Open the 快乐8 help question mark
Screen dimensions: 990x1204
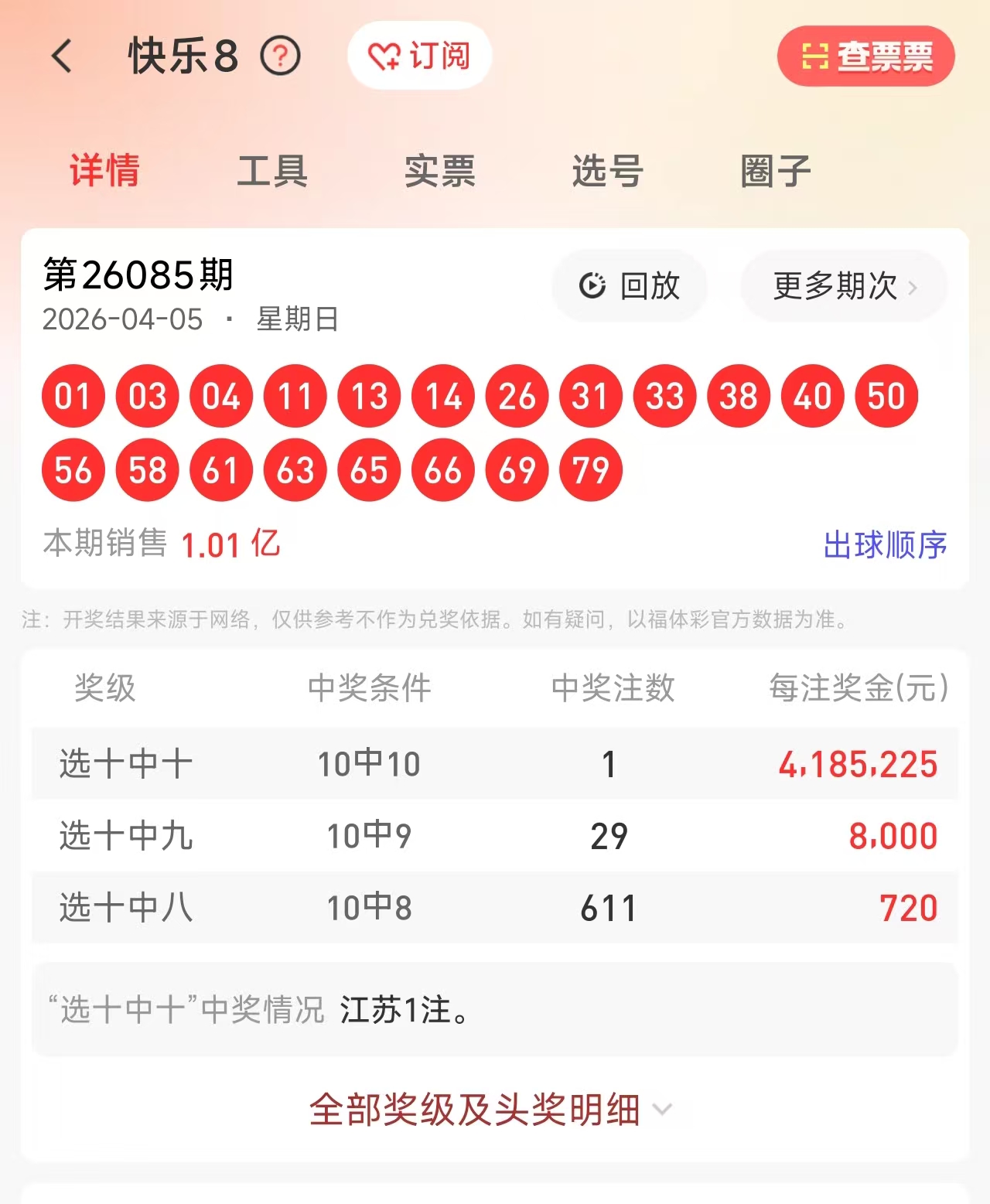(280, 56)
